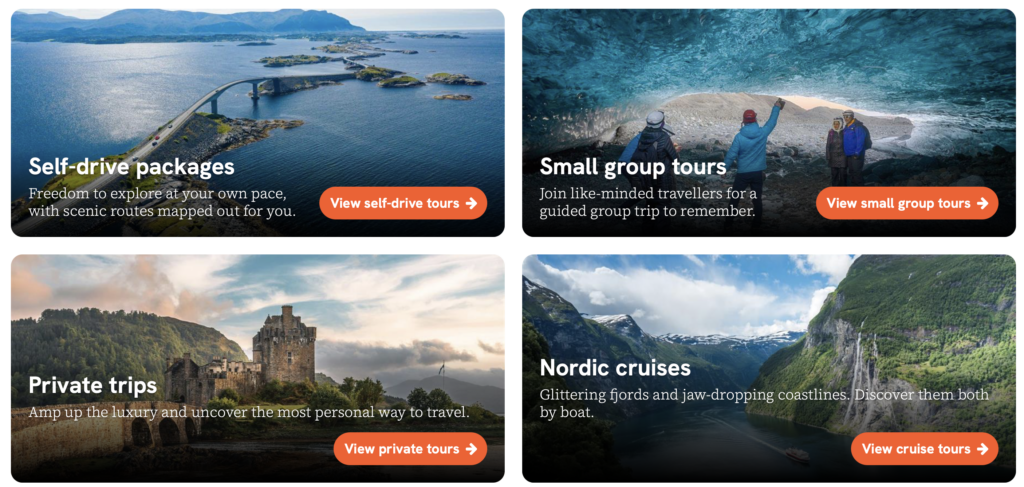This screenshot has height=487, width=1024.
Task: Open View small group tours
Action: [906, 203]
